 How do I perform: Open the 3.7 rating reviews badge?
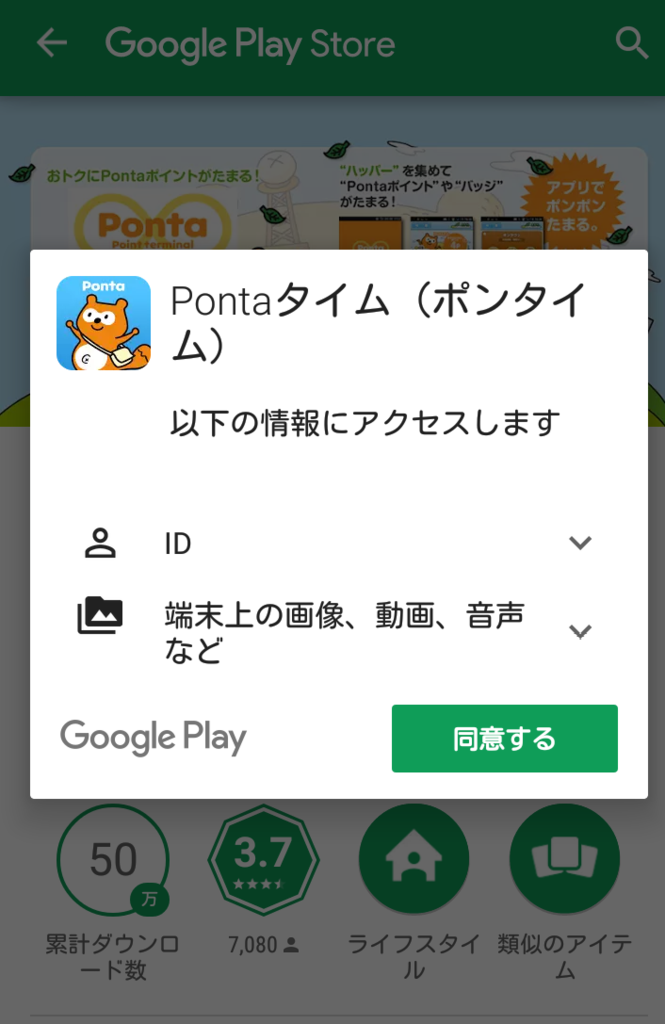(x=262, y=859)
